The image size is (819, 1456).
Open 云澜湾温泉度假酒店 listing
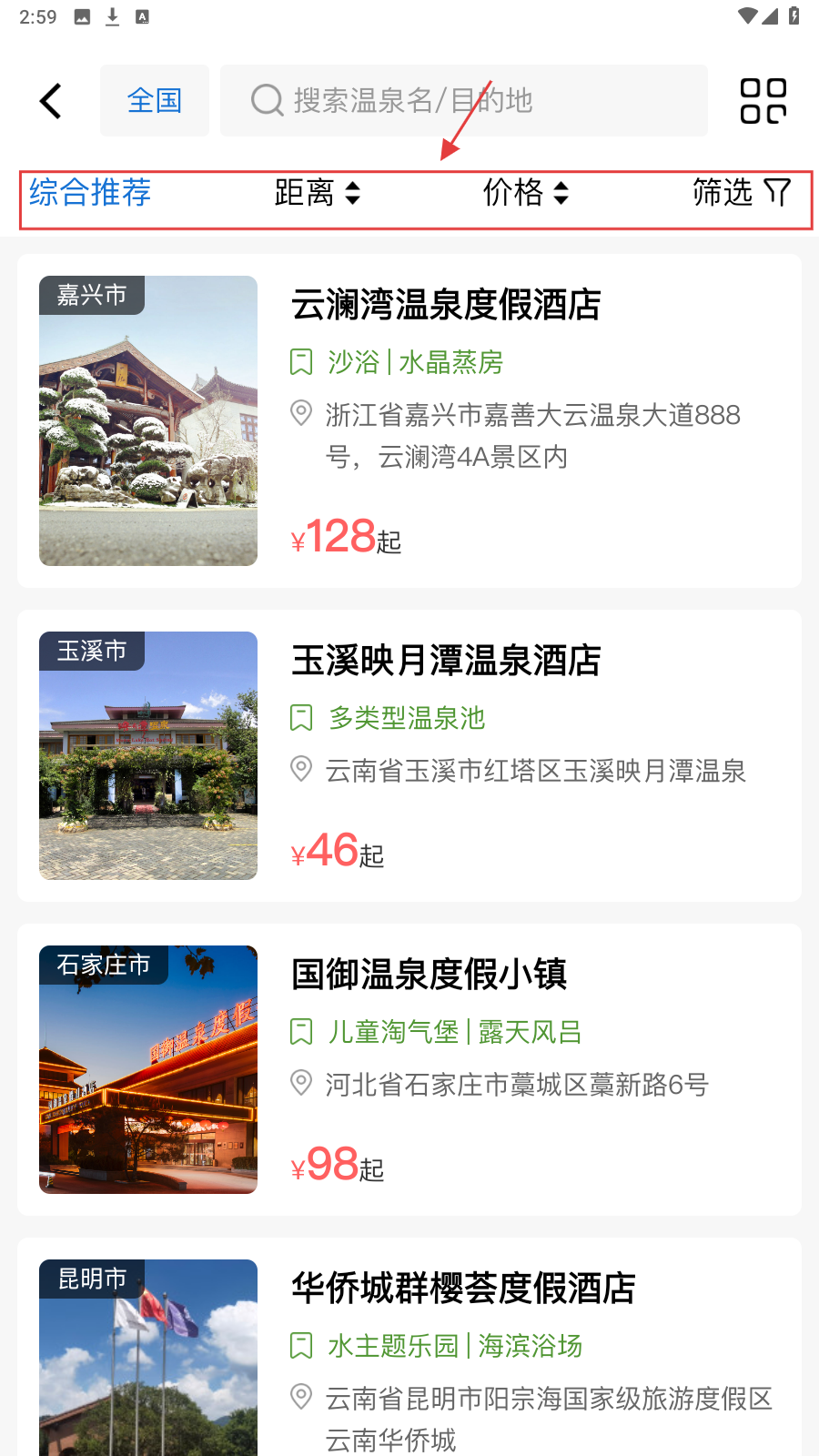pos(445,305)
